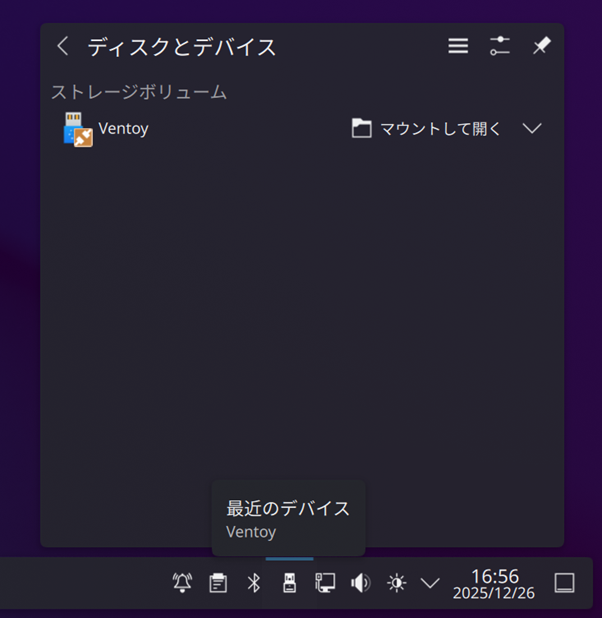This screenshot has height=618, width=602.
Task: Open the clock and calendar
Action: pyautogui.click(x=495, y=584)
